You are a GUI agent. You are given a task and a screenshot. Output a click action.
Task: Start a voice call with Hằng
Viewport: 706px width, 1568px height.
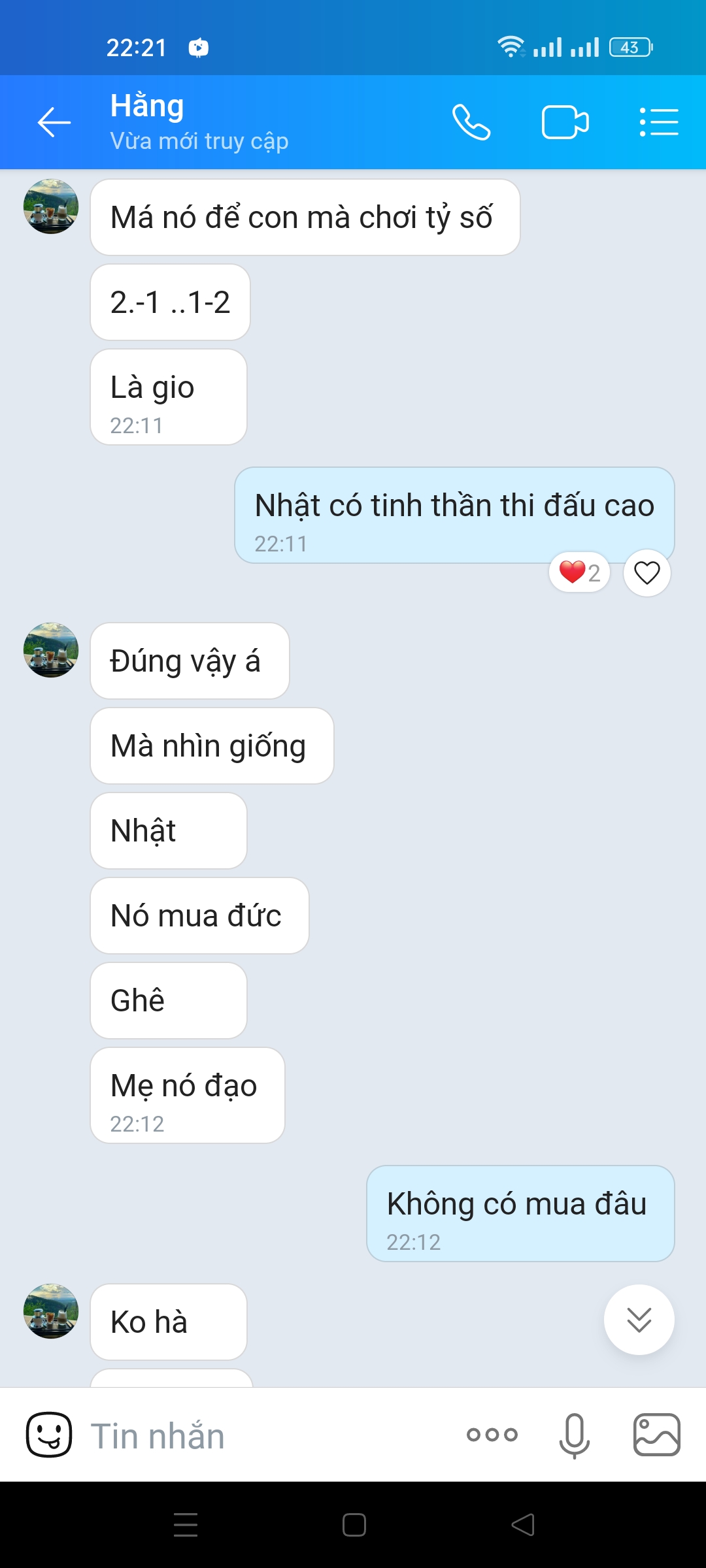pyautogui.click(x=471, y=122)
